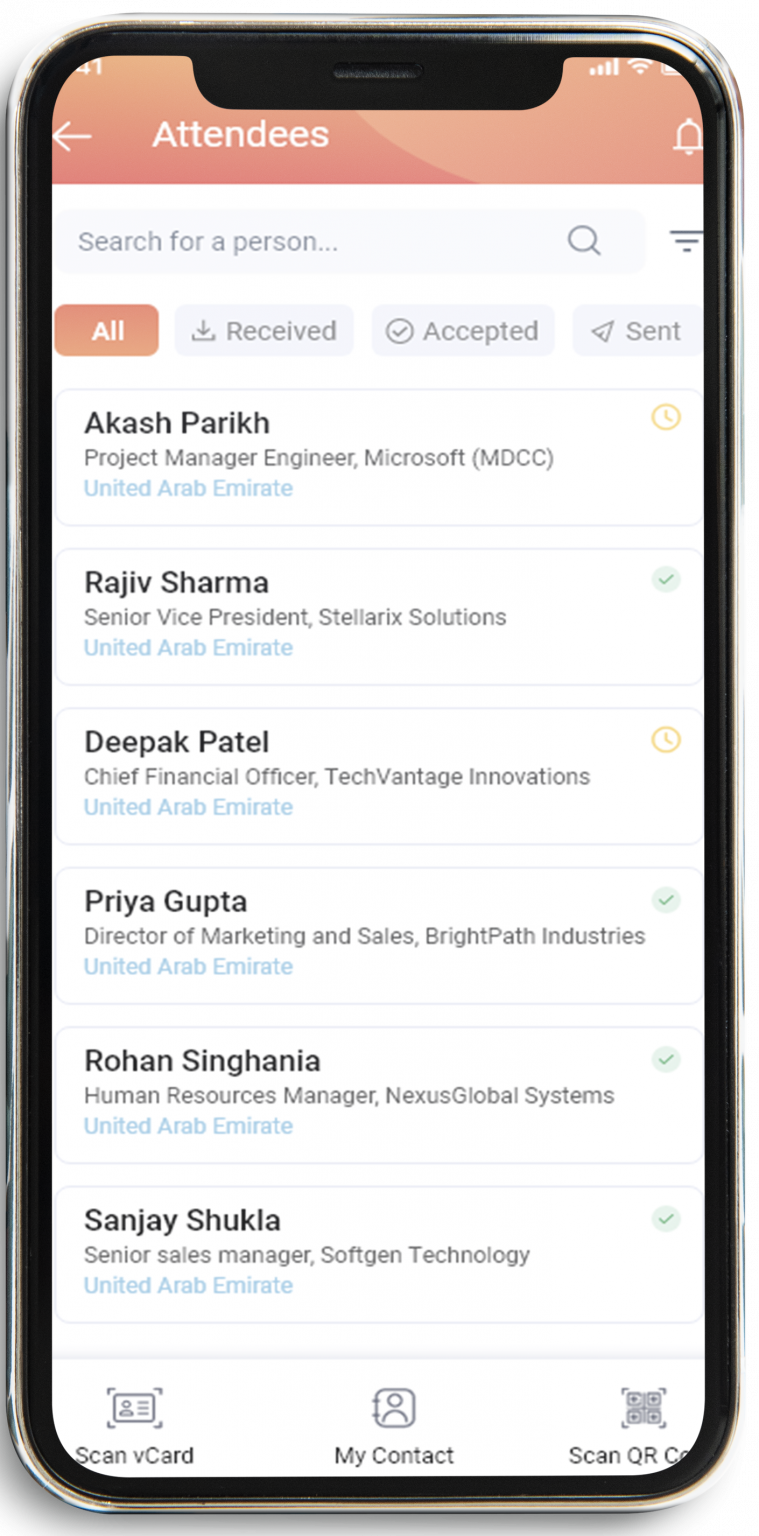Open the filter options icon

tap(685, 241)
